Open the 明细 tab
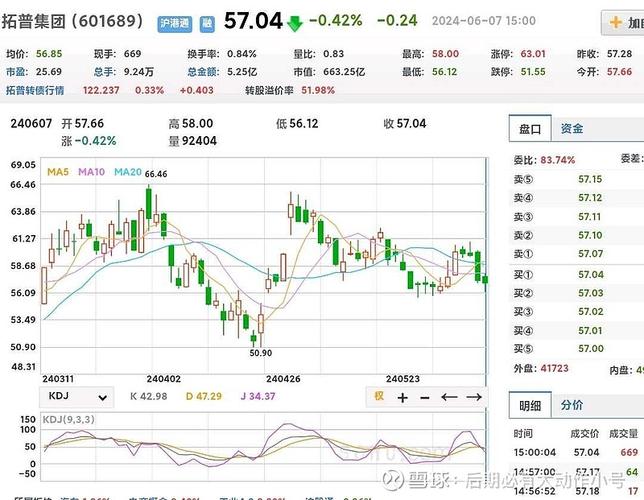The width and height of the screenshot is (644, 500). [529, 405]
